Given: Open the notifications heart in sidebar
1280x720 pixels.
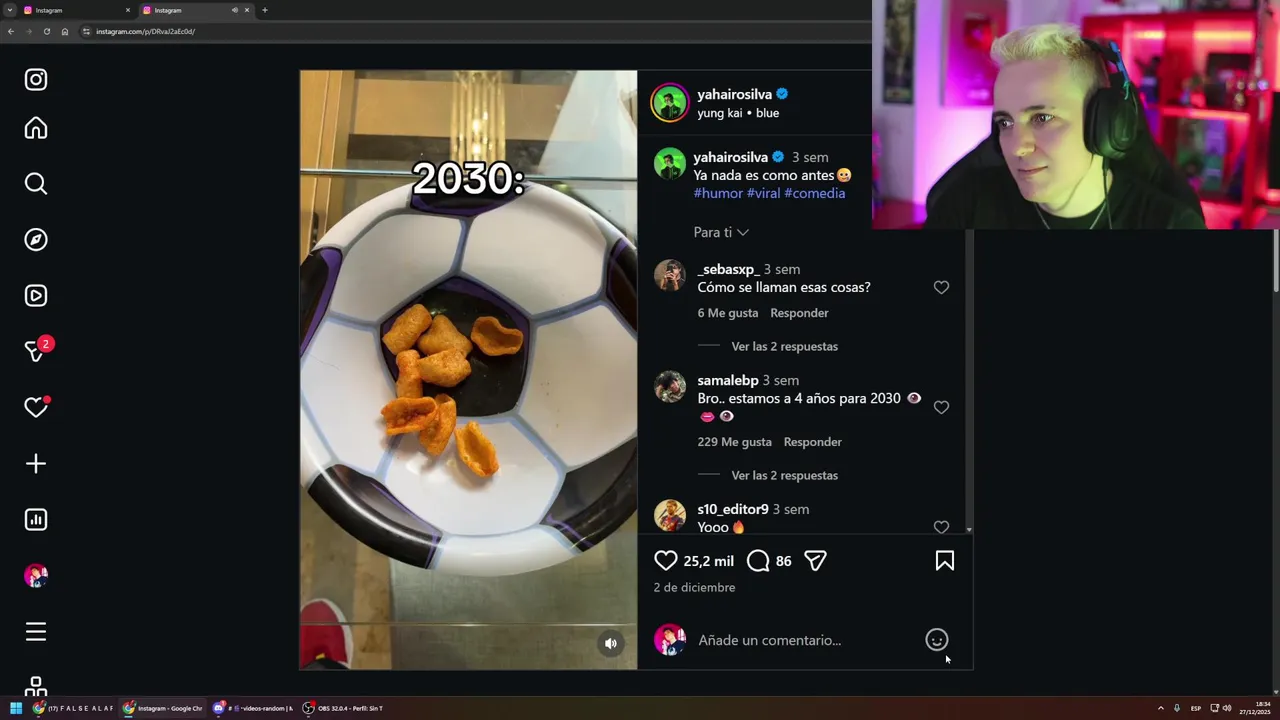Looking at the screenshot, I should pyautogui.click(x=36, y=407).
